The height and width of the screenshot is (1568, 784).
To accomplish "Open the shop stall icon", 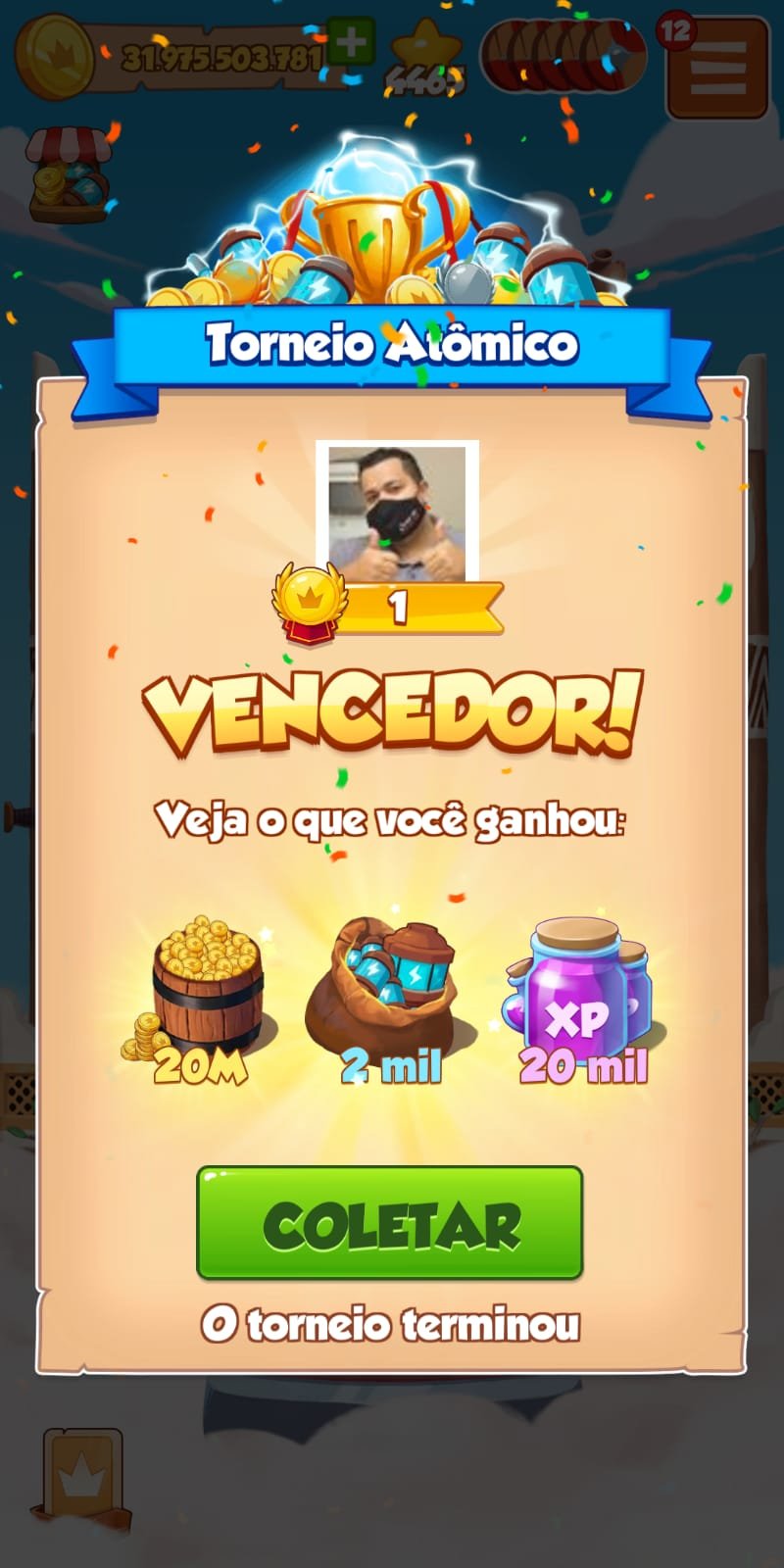I will pos(68,175).
